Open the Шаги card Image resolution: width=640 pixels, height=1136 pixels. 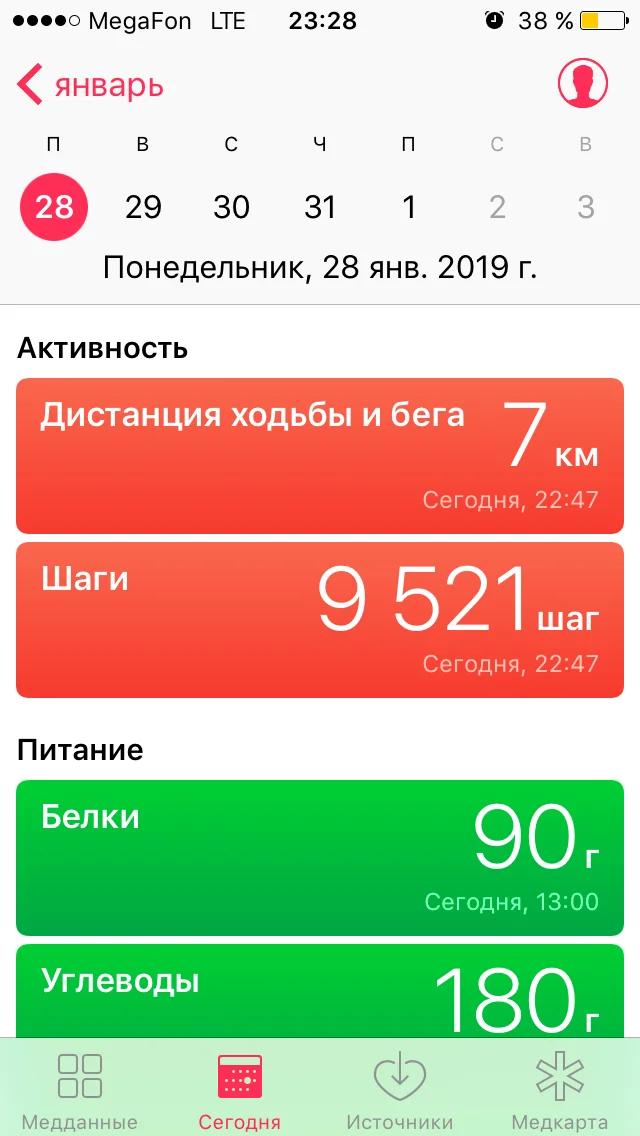(320, 619)
